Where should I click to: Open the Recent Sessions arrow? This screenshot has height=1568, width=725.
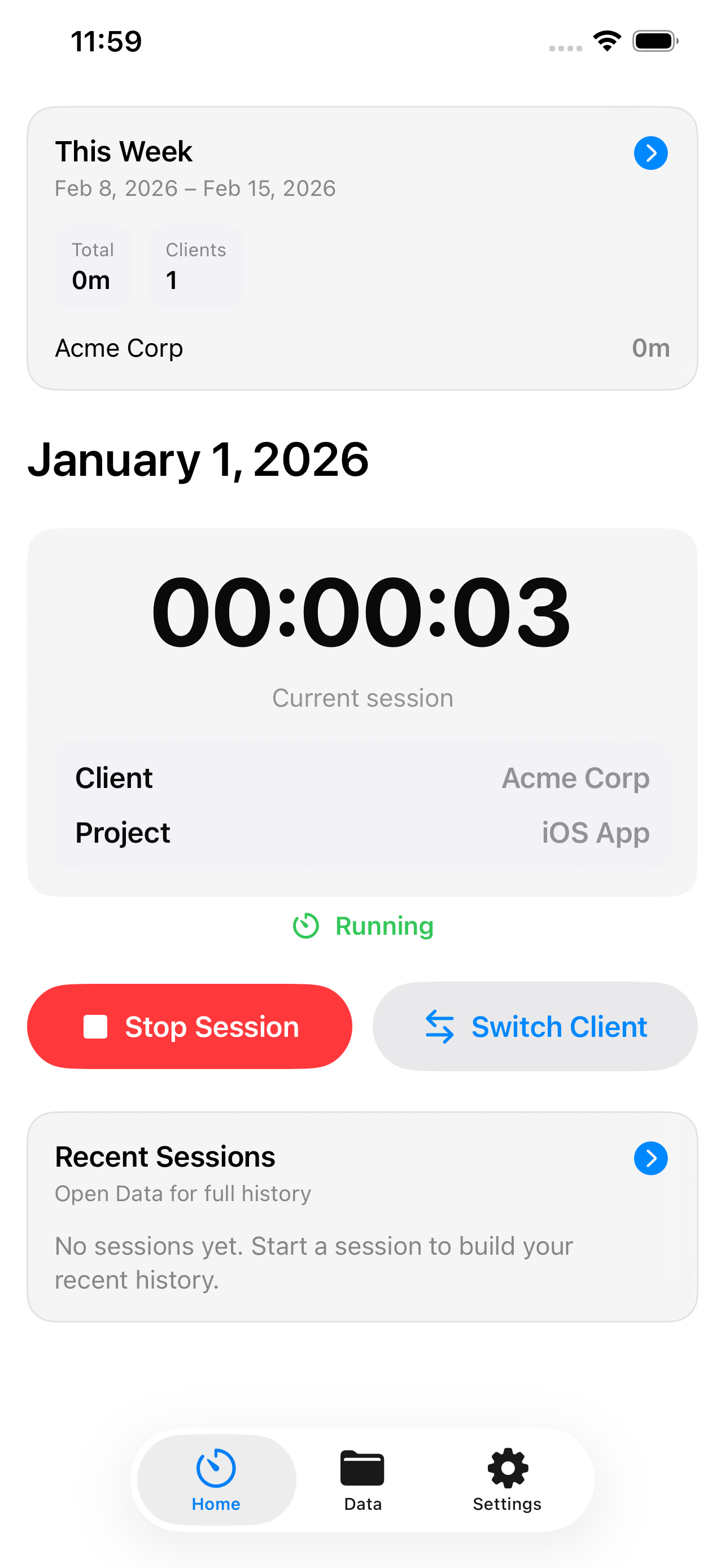click(x=650, y=1158)
